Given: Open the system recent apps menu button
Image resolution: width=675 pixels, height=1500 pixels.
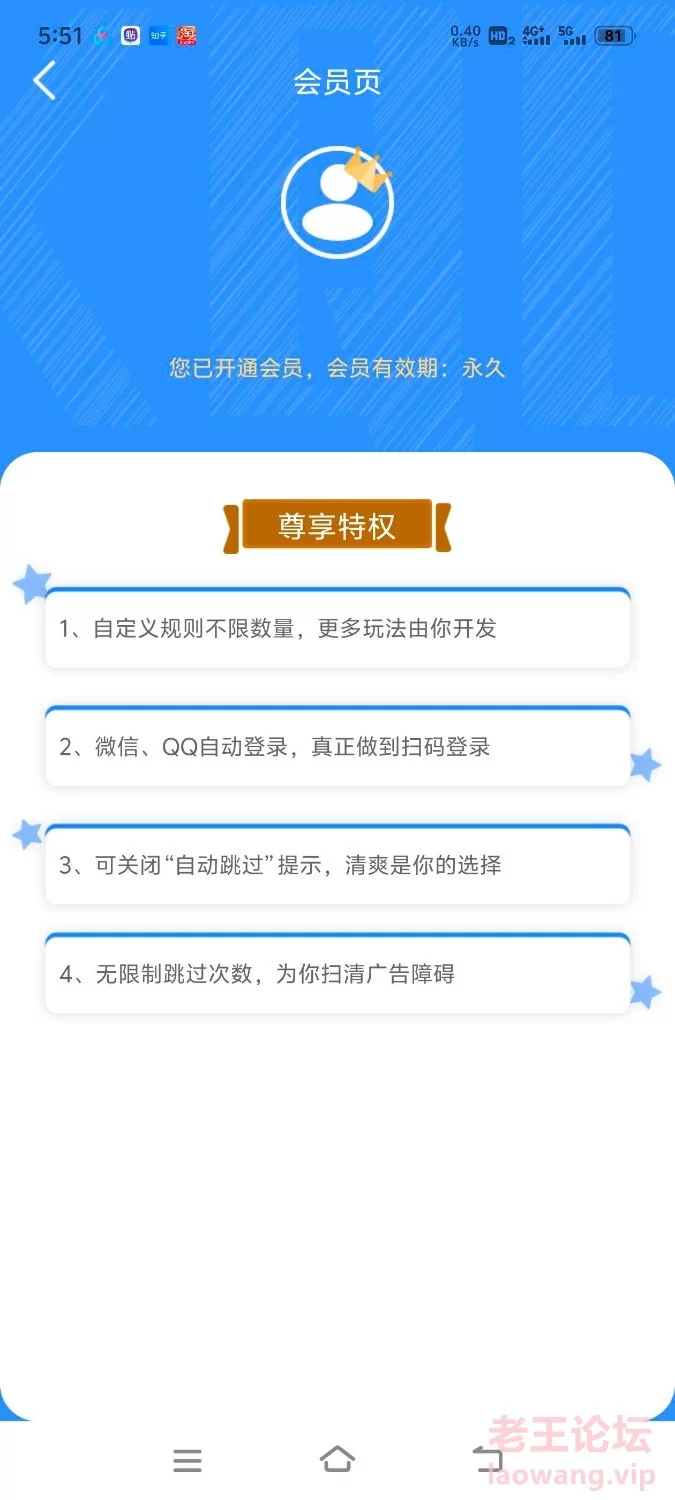Looking at the screenshot, I should pos(187,1461).
